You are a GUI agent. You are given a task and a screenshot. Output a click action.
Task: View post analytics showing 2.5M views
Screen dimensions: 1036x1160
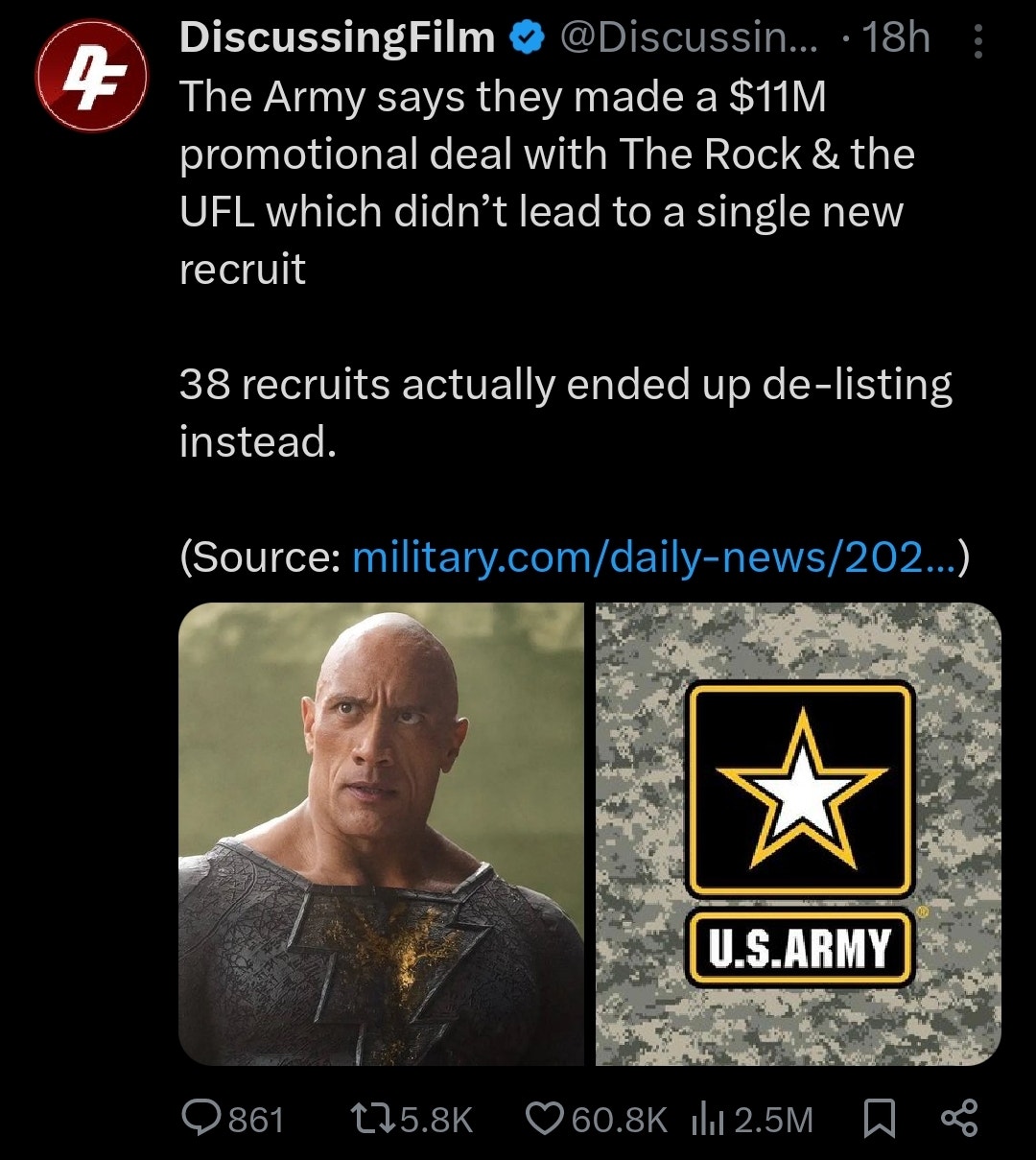750,1119
